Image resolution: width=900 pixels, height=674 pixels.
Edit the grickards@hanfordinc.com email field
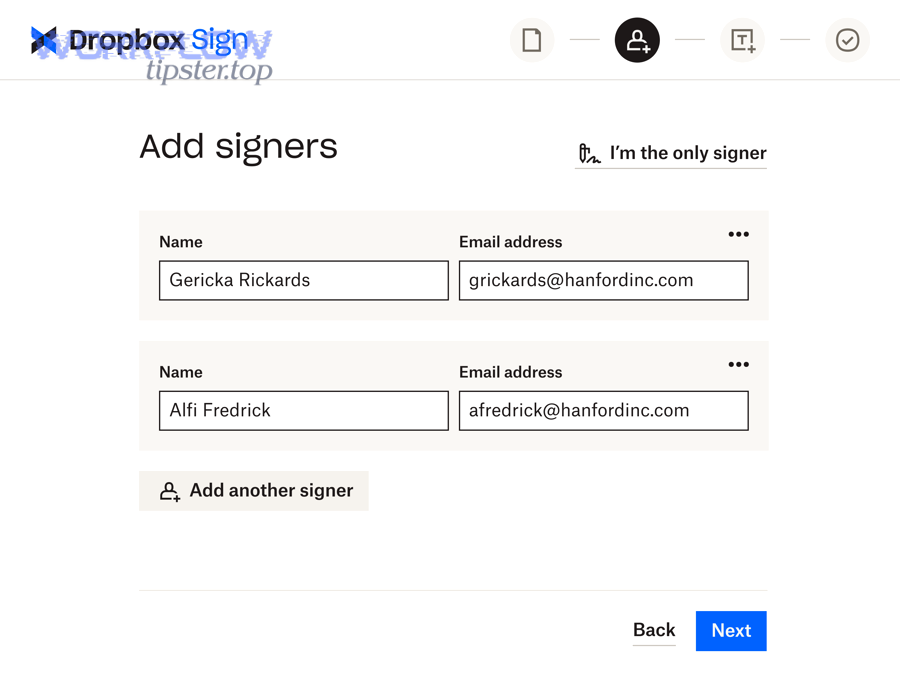[x=603, y=281]
